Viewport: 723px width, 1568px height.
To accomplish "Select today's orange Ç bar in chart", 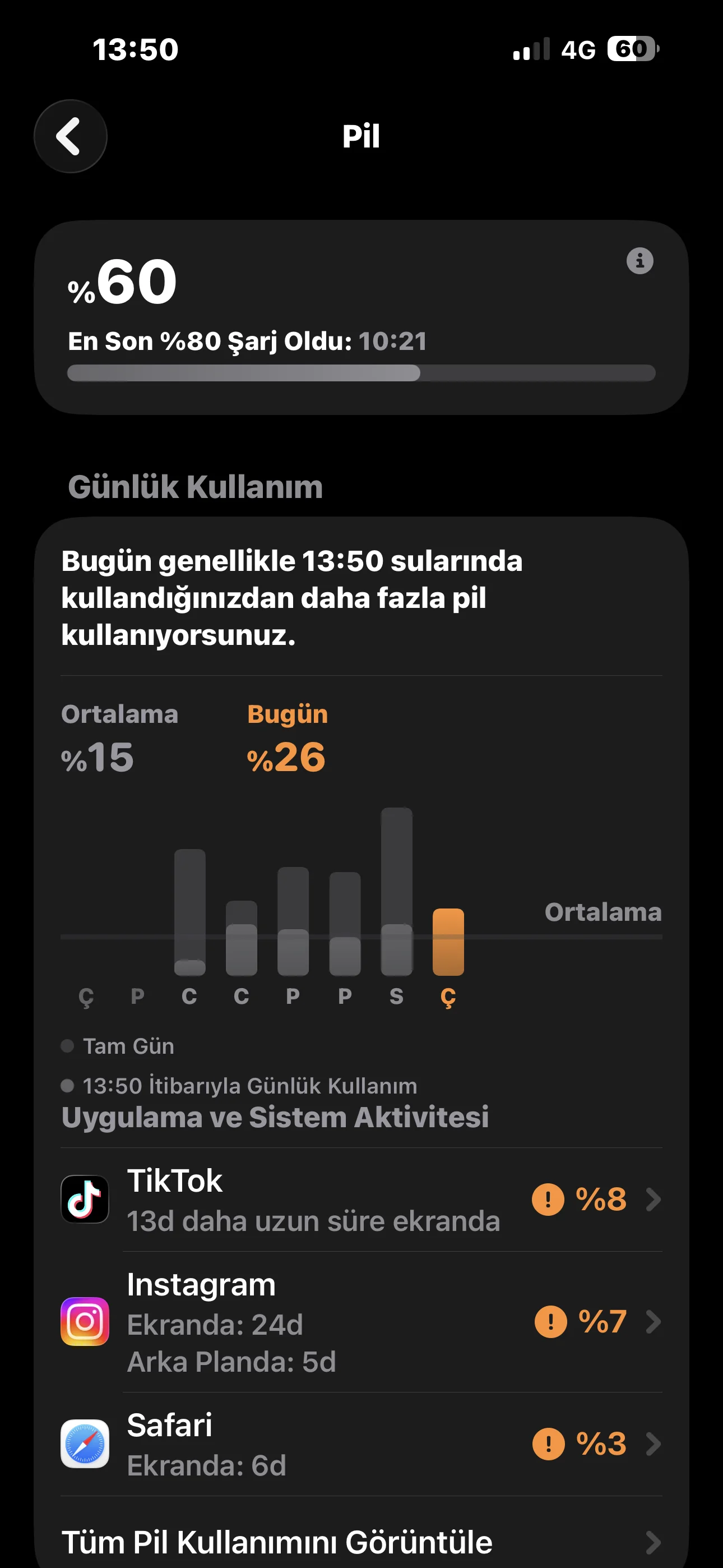I will tap(448, 942).
